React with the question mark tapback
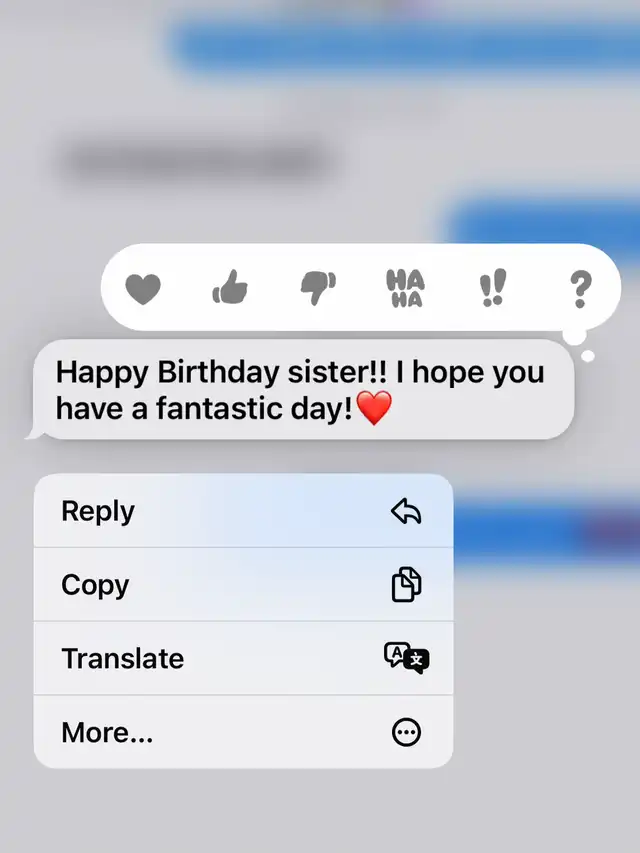Viewport: 640px width, 853px height. [x=580, y=289]
